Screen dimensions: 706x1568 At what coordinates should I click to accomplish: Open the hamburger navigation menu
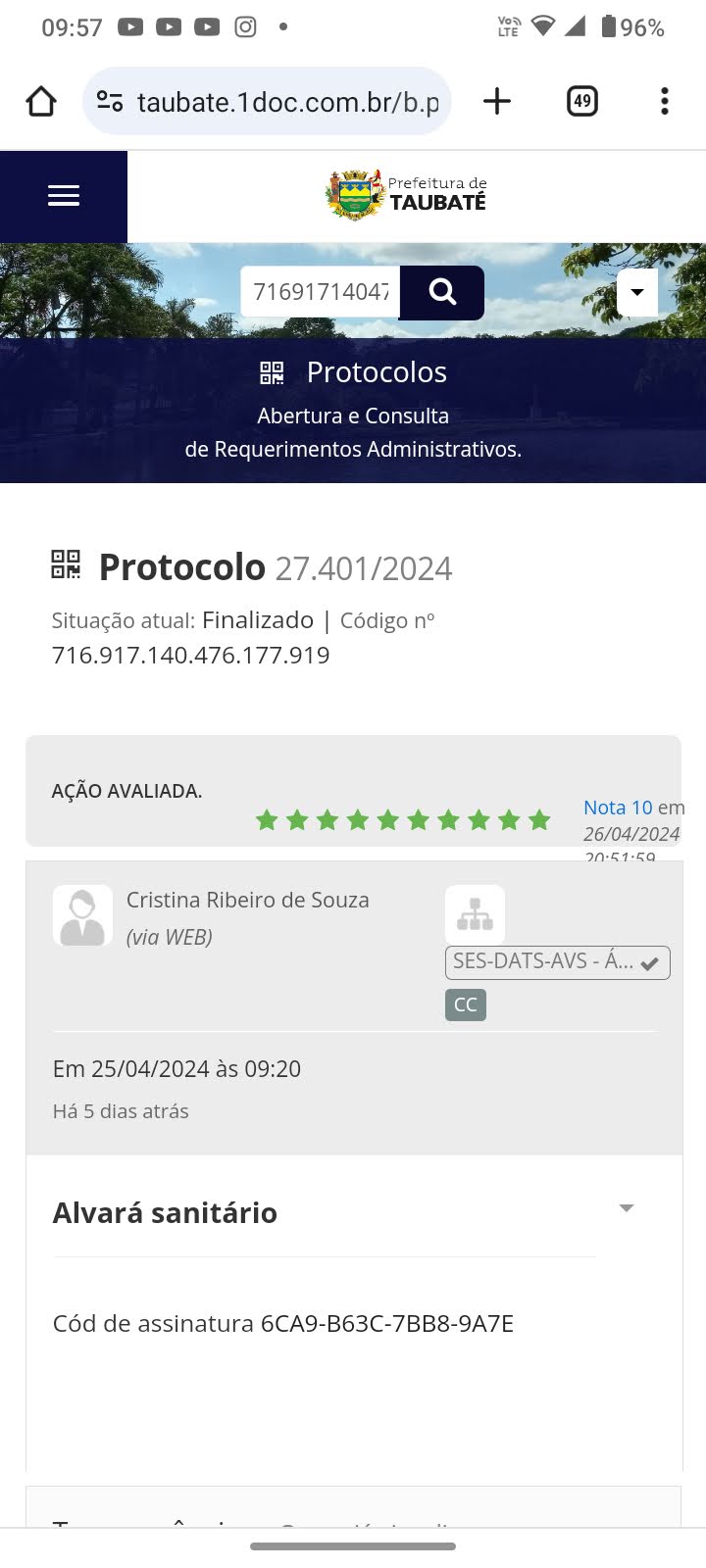(x=64, y=196)
